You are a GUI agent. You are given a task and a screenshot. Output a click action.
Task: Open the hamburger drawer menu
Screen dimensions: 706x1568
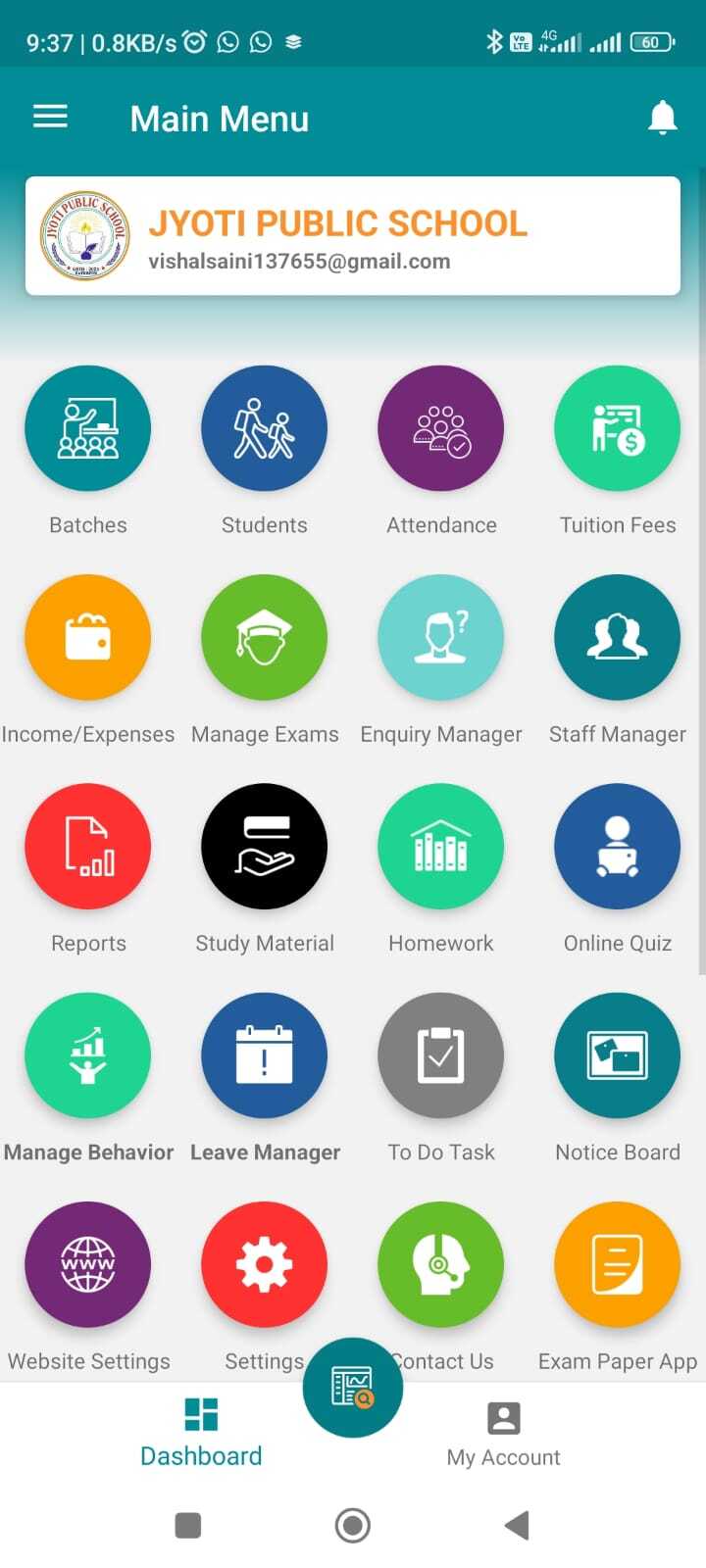[x=50, y=118]
